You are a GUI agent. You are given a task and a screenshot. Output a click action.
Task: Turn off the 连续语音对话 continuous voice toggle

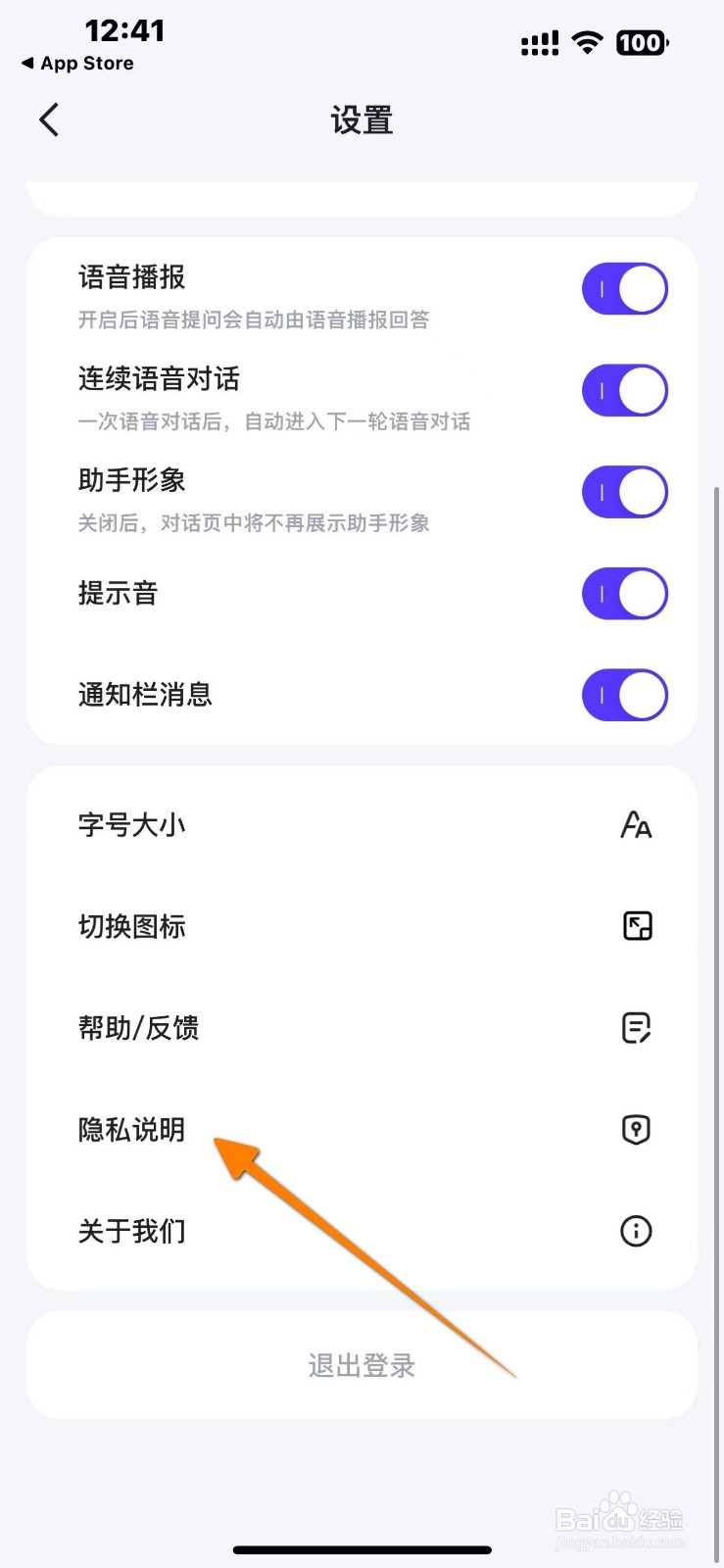click(624, 390)
